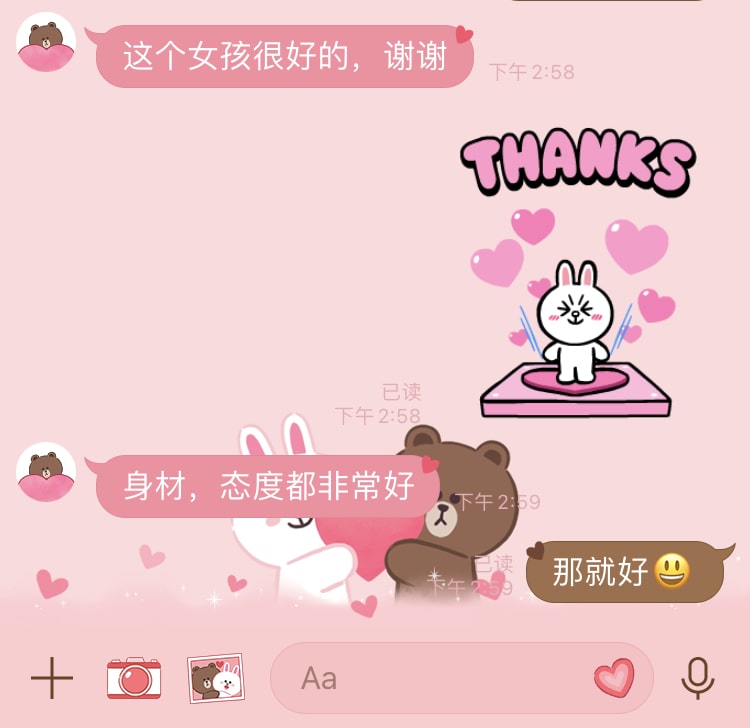Open the plus attachment menu
This screenshot has height=728, width=750.
coord(52,679)
